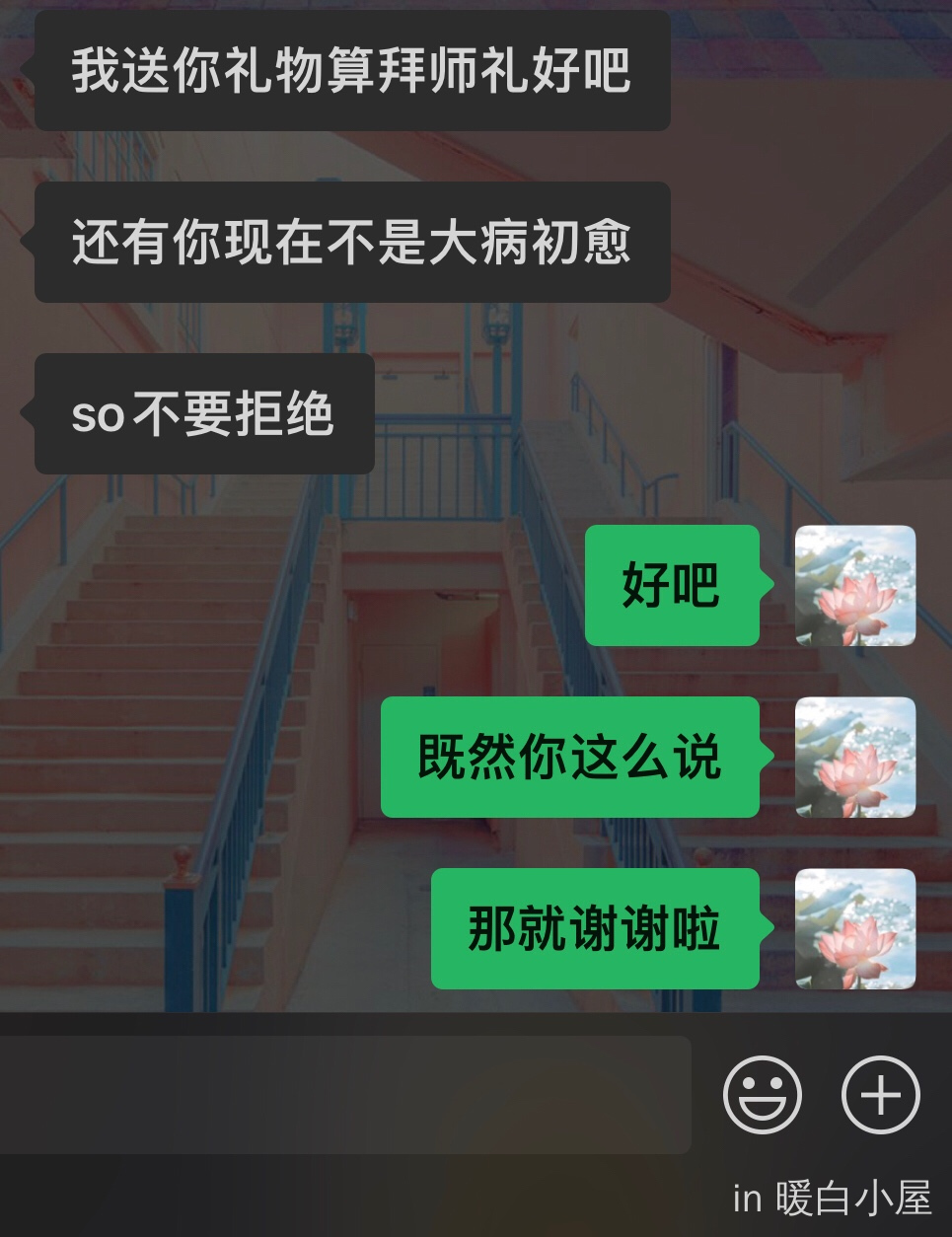The width and height of the screenshot is (952, 1237).
Task: Open lotus avatar beside 既然你这么说 message
Action: pyautogui.click(x=855, y=758)
